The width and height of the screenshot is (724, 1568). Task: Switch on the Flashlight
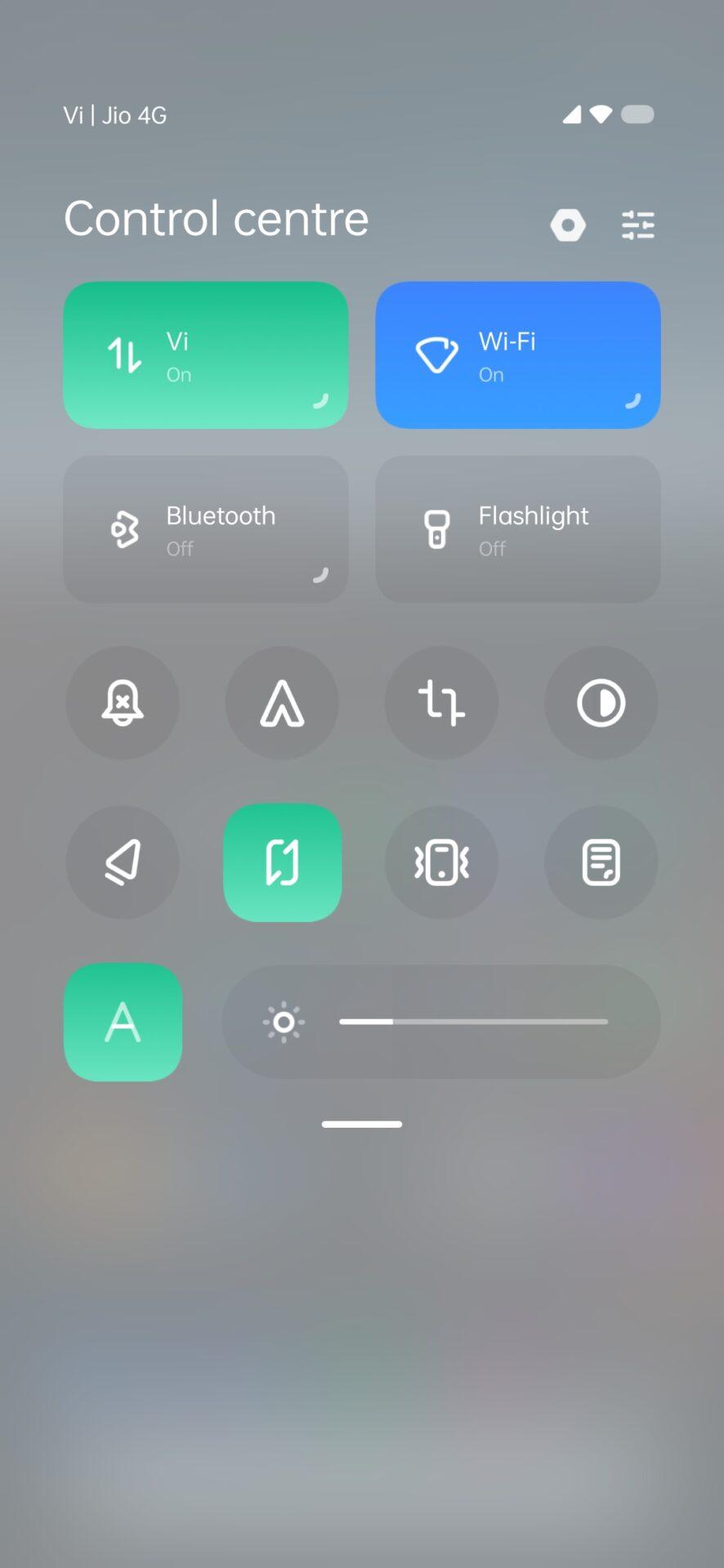[518, 529]
